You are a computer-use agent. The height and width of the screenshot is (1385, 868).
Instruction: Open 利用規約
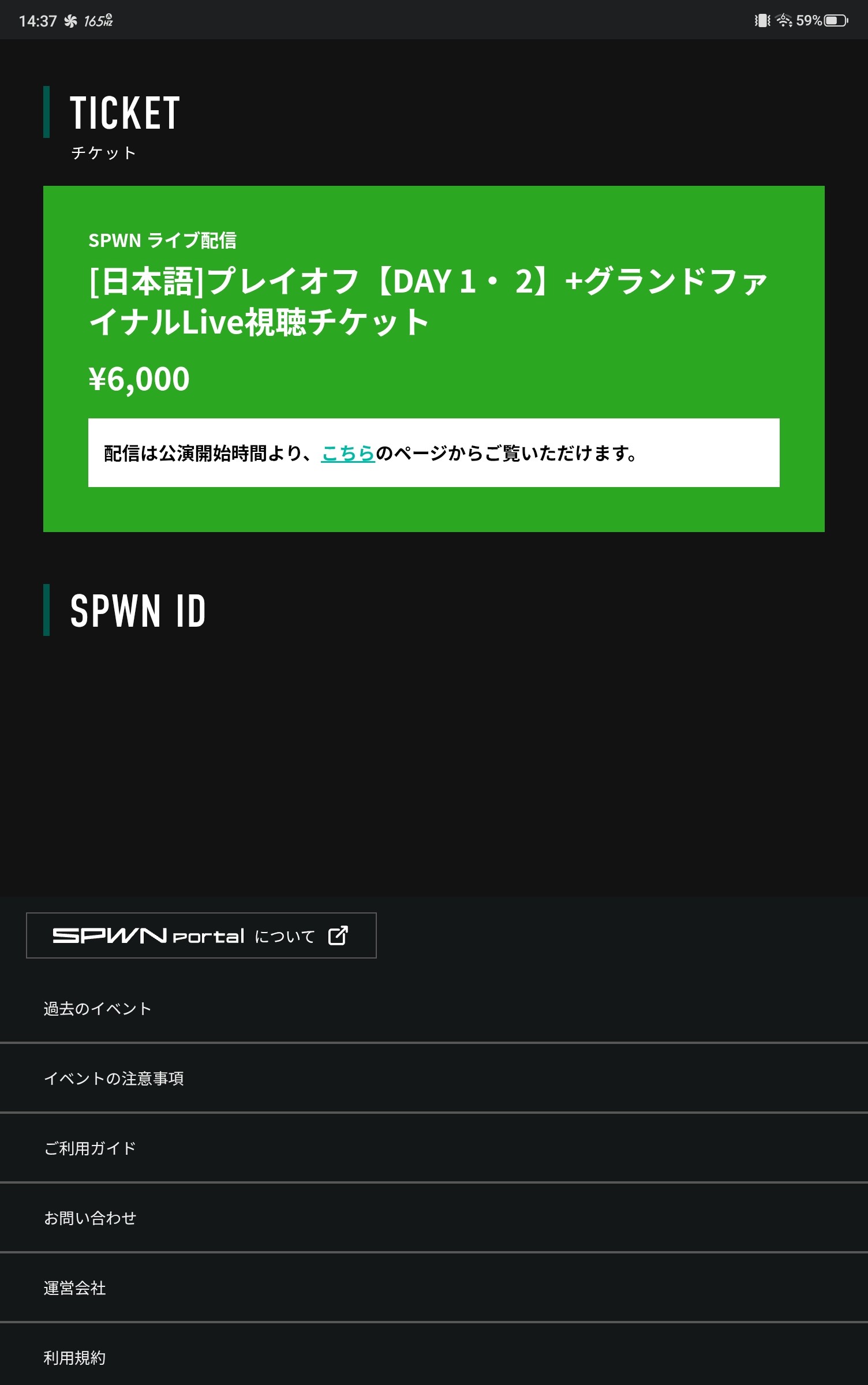click(75, 1358)
